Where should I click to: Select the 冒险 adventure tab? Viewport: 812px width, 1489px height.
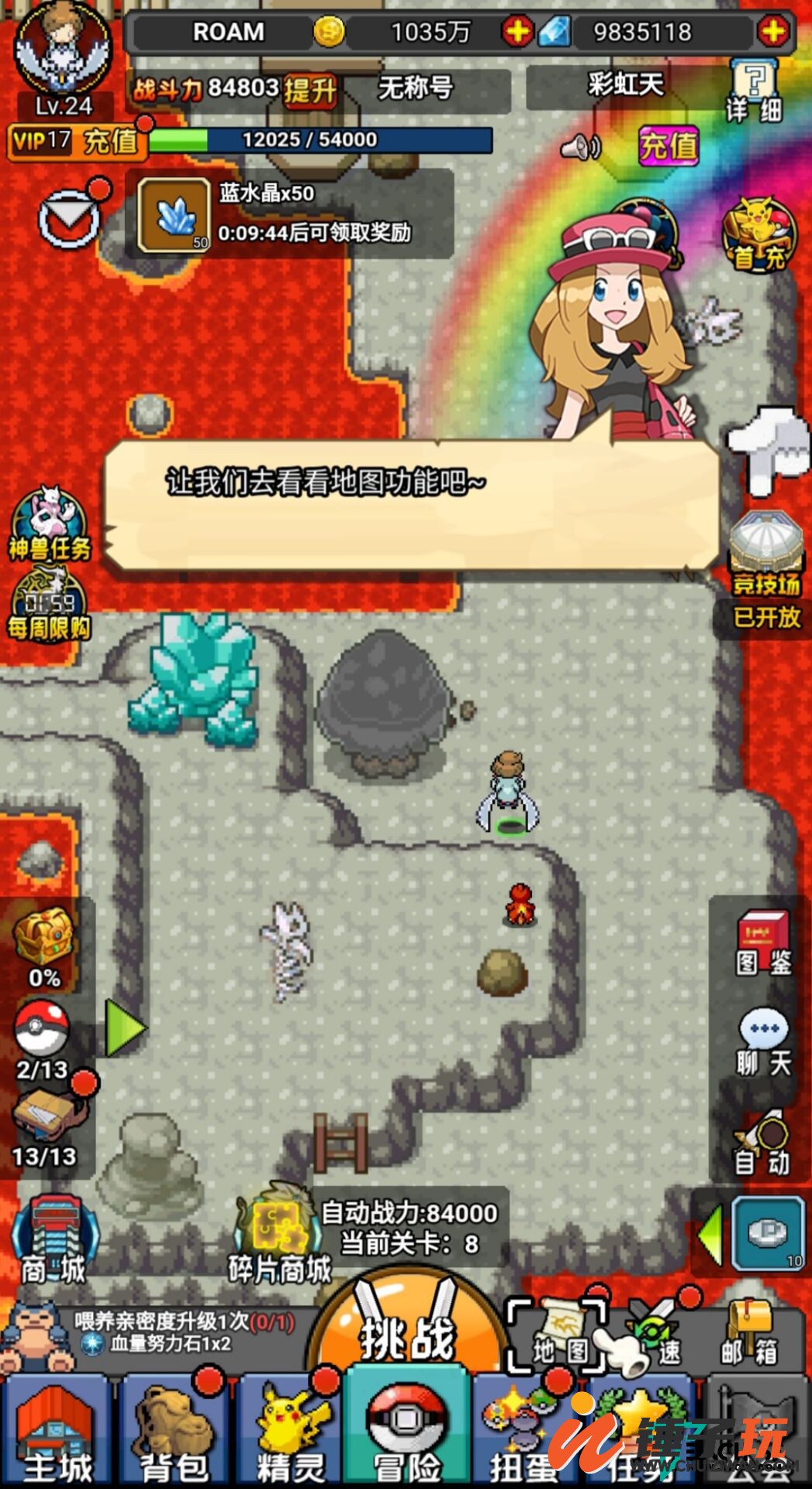pyautogui.click(x=406, y=1435)
